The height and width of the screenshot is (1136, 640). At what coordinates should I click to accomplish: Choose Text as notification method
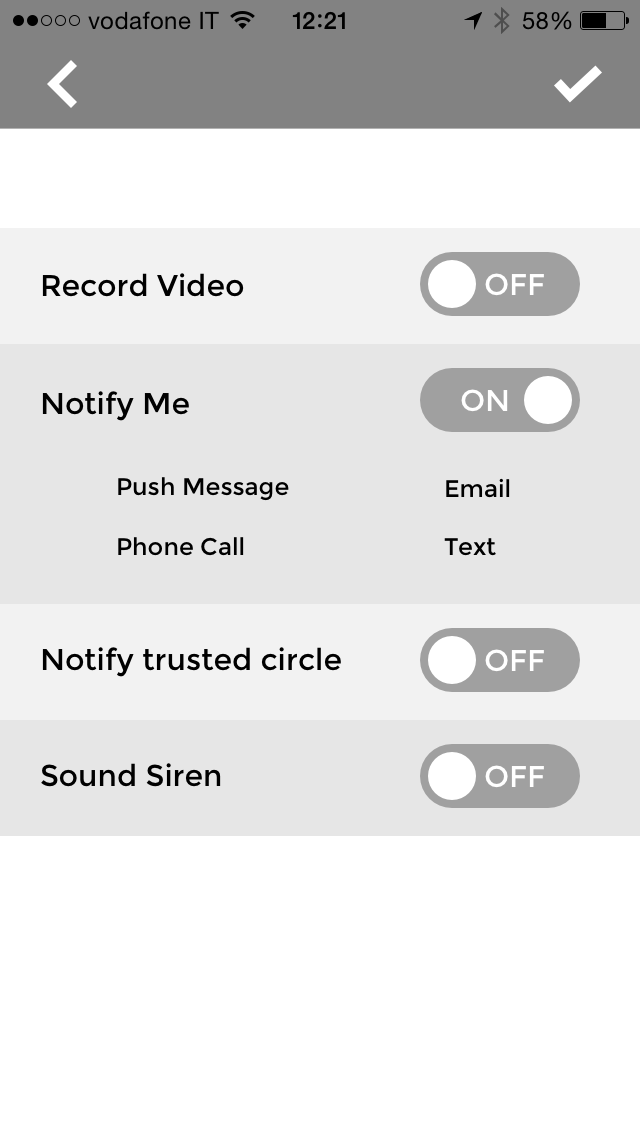click(470, 547)
